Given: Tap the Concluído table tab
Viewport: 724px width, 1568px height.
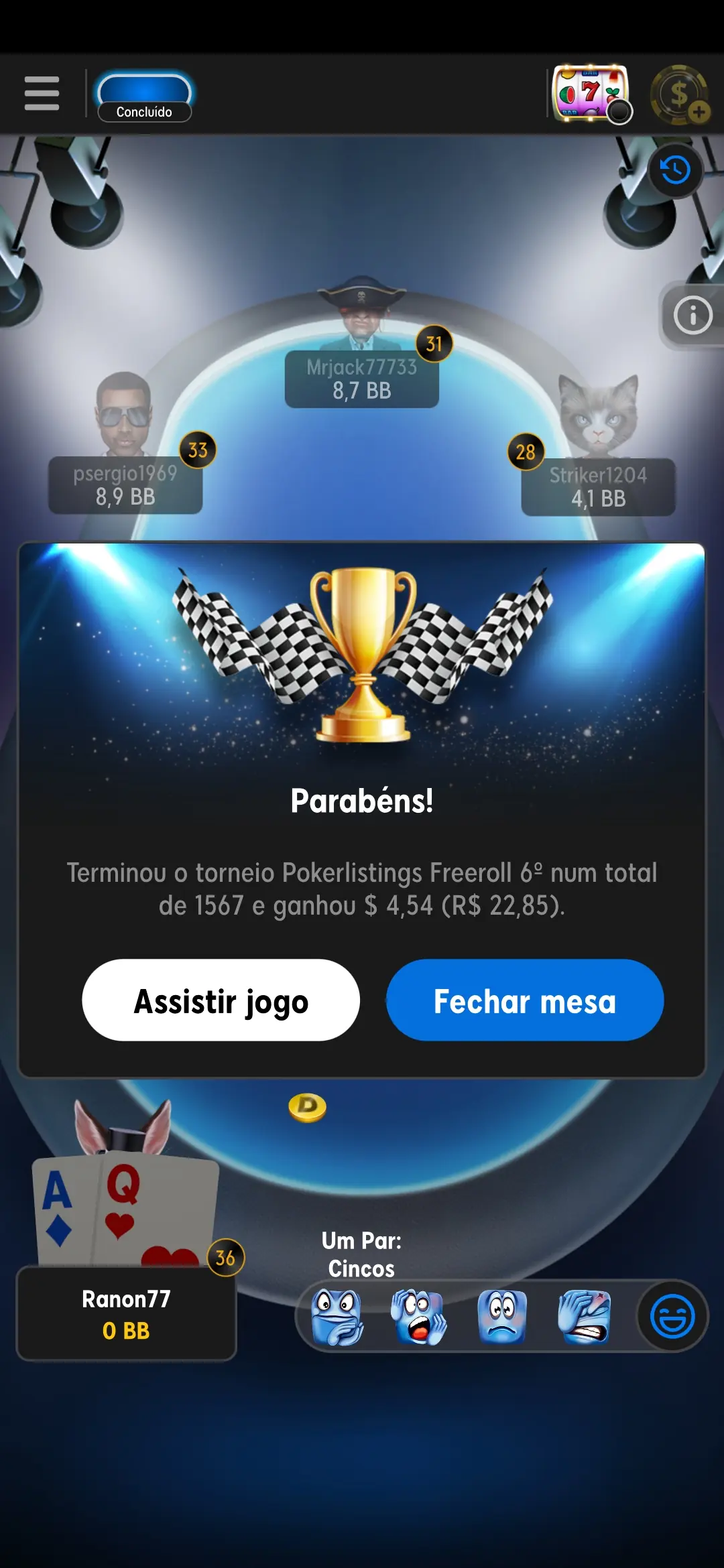Looking at the screenshot, I should 144,97.
